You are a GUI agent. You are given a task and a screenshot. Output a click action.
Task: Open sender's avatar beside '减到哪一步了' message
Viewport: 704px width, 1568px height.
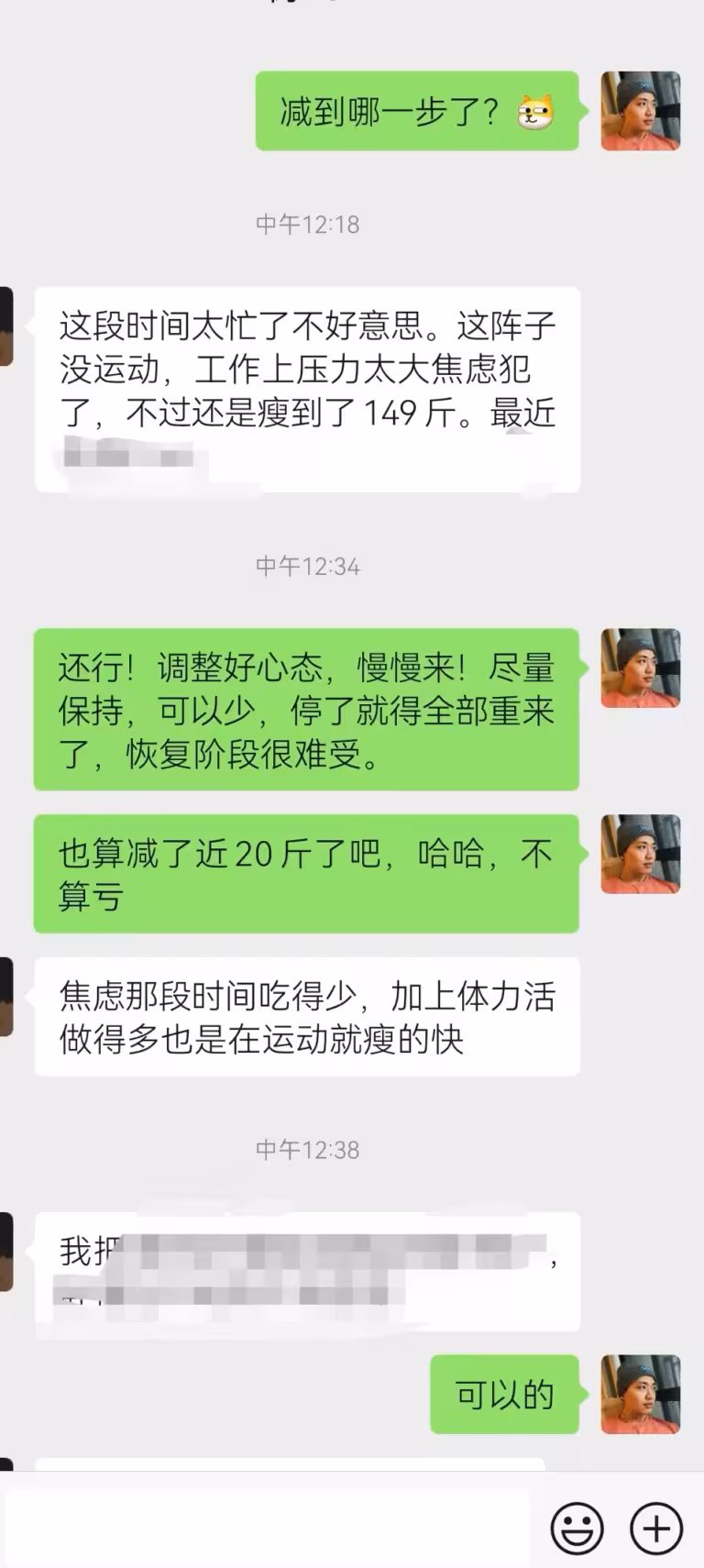click(640, 111)
